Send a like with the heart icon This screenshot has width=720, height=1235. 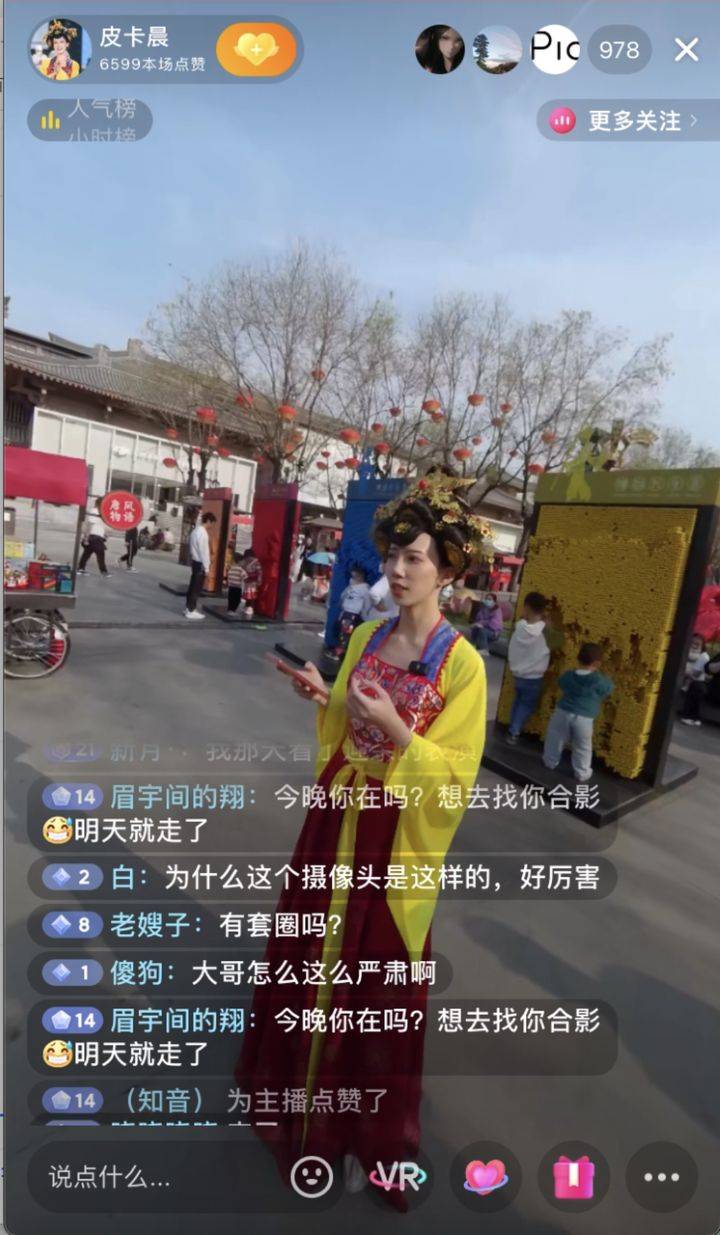coord(486,1176)
